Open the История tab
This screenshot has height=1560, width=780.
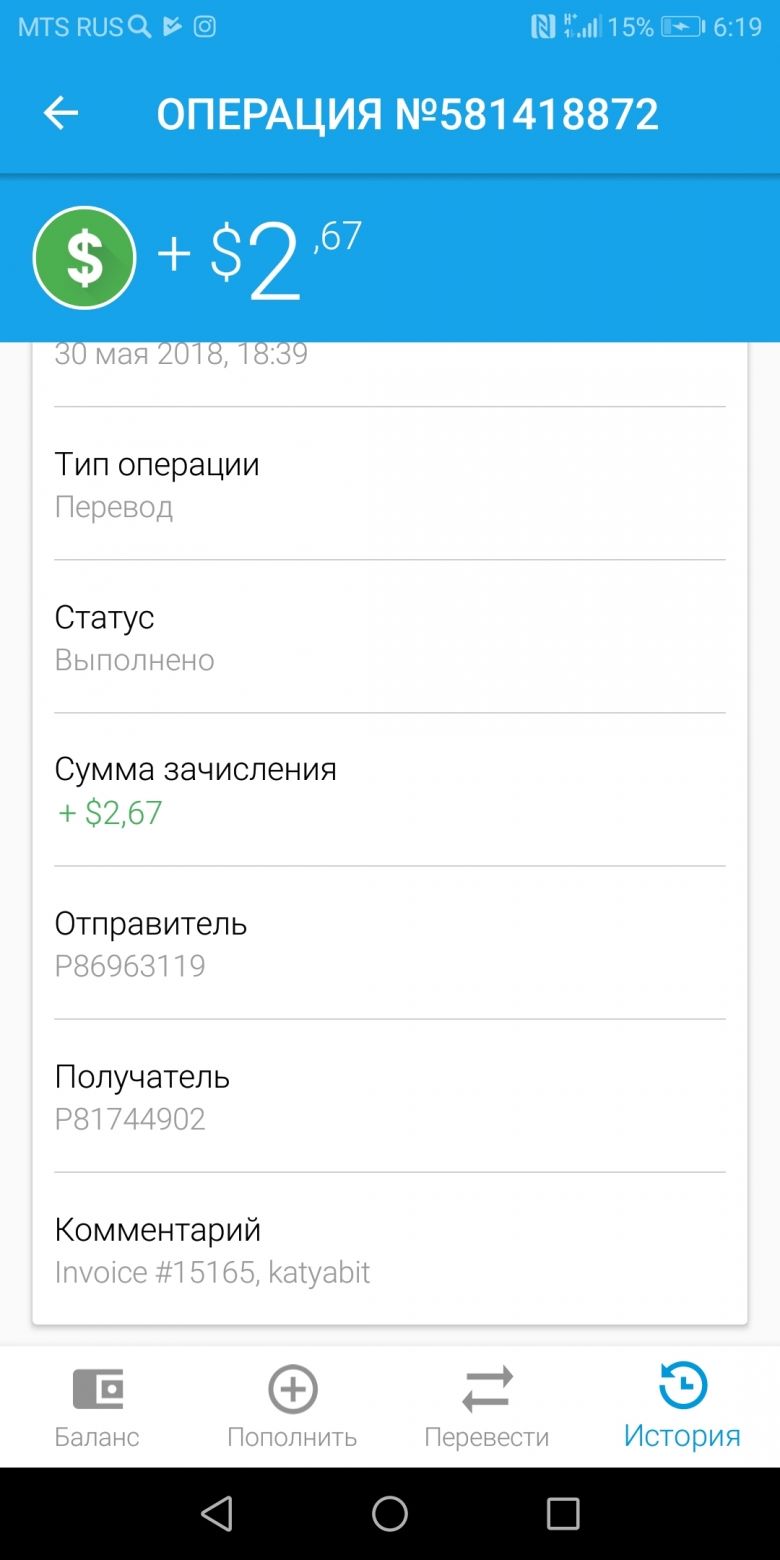(x=682, y=1408)
